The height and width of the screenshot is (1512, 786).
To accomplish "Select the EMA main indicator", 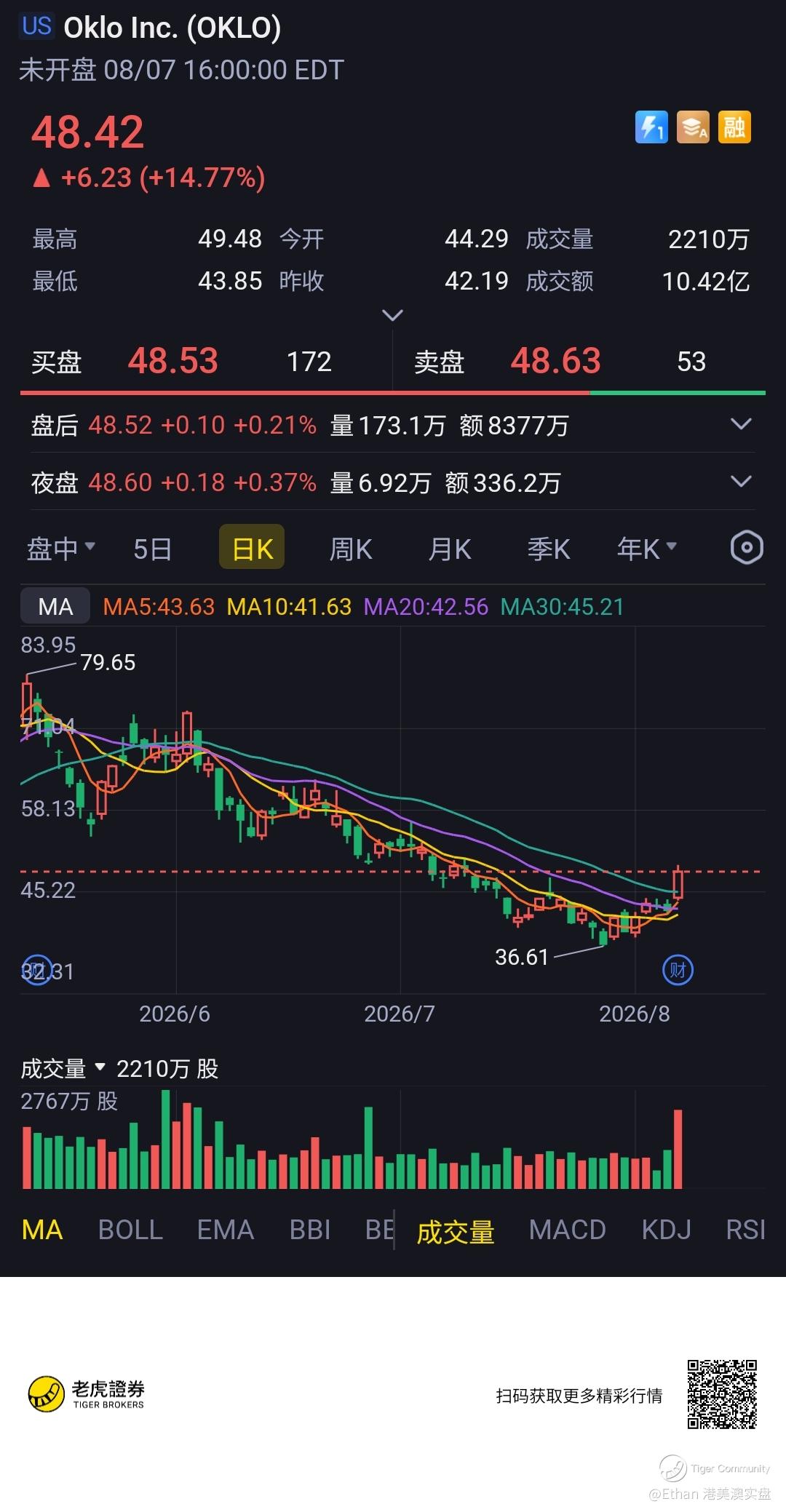I will pos(226,1230).
